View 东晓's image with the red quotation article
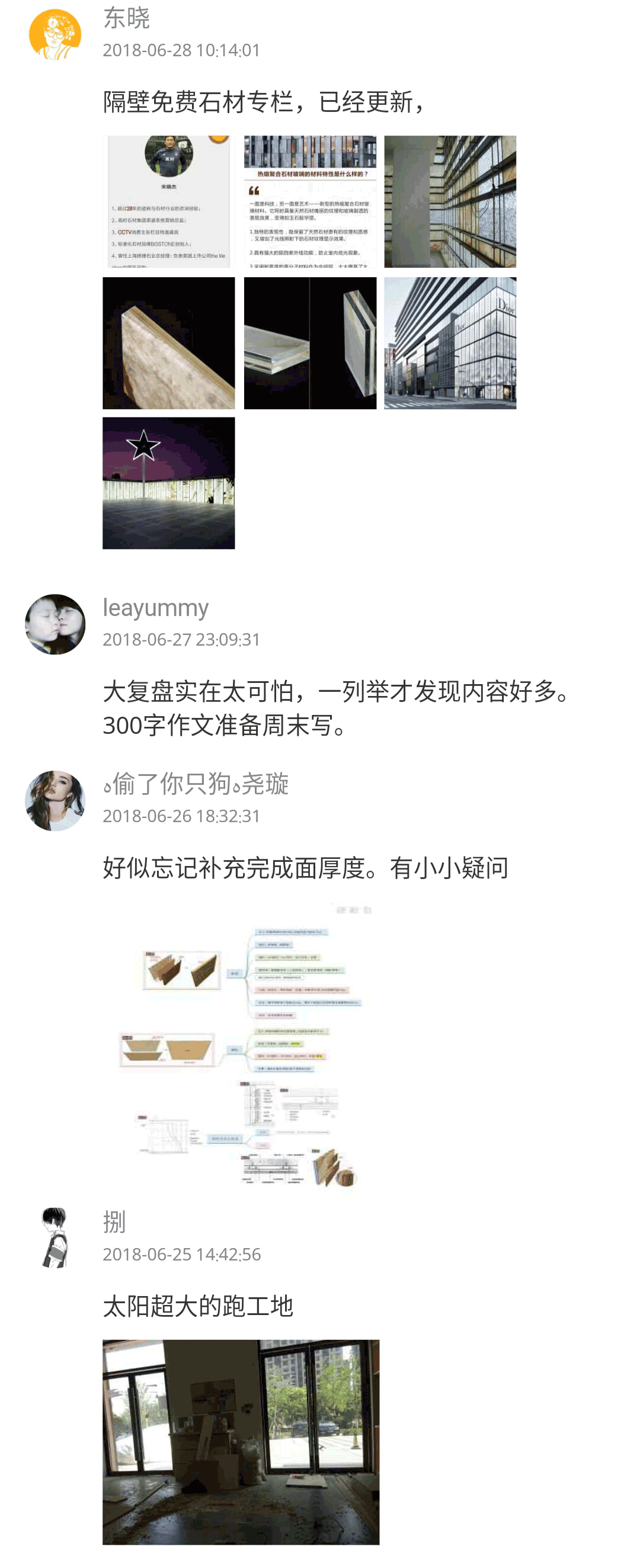The height and width of the screenshot is (1568, 640). click(x=310, y=201)
